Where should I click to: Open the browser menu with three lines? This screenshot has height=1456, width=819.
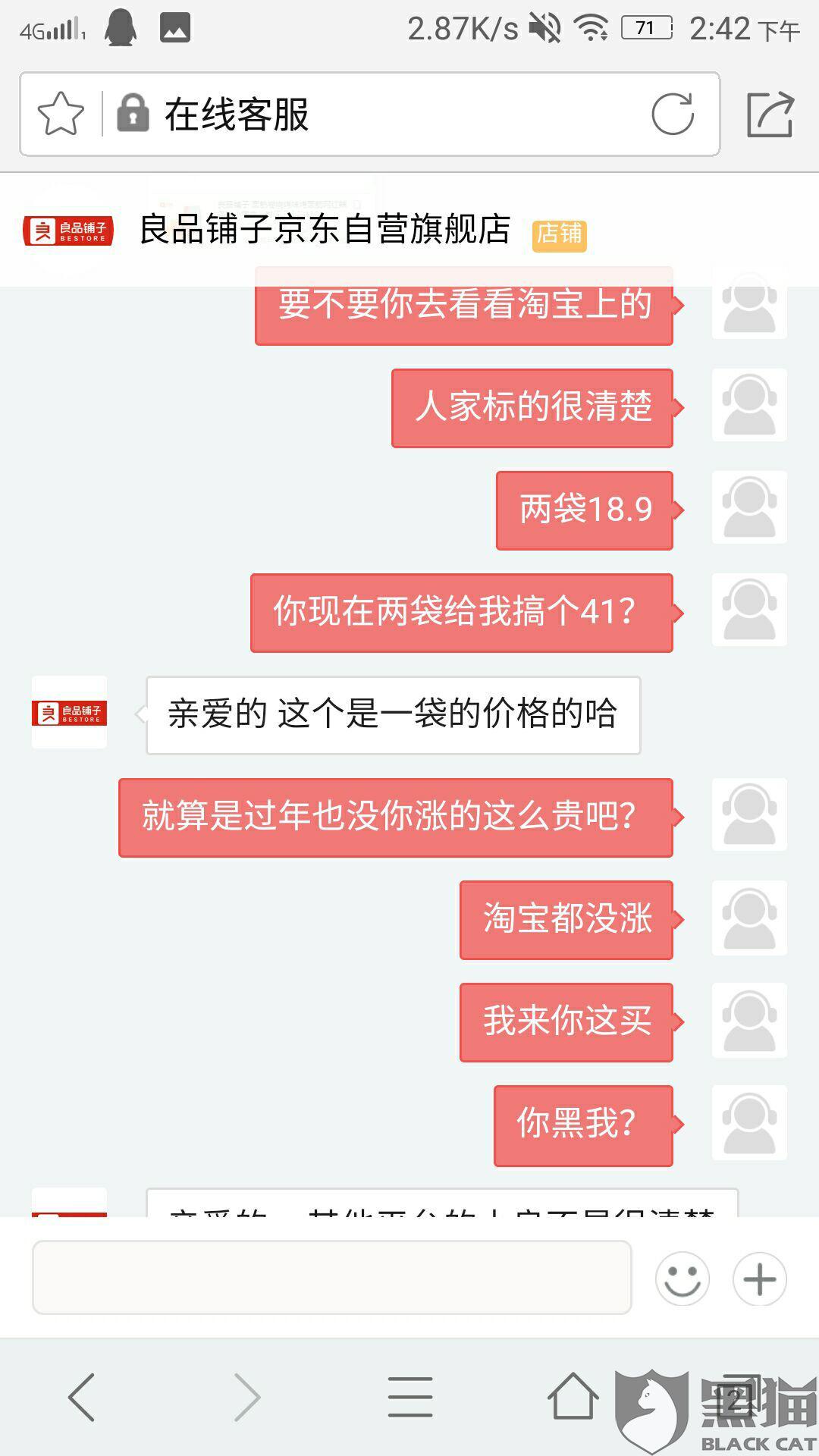tap(410, 1397)
